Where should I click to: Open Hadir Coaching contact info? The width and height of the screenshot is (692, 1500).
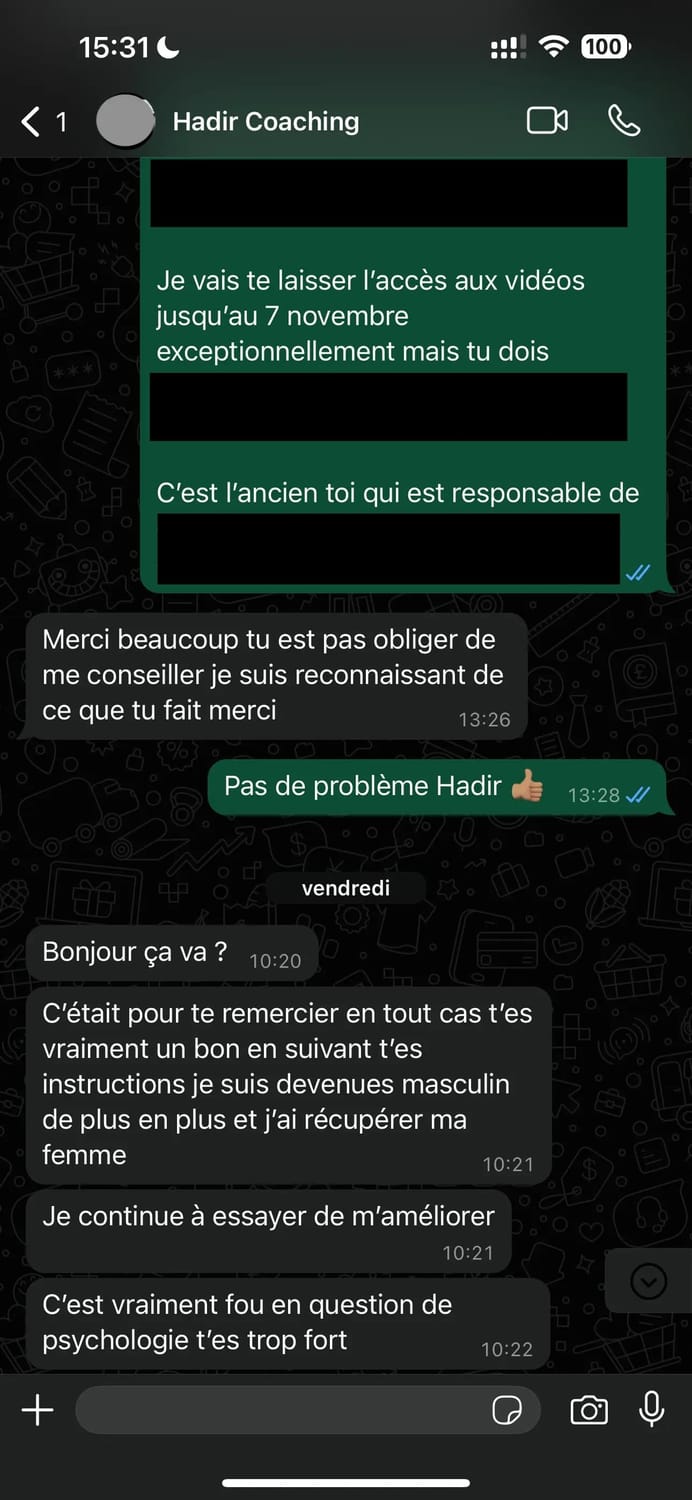pyautogui.click(x=265, y=122)
